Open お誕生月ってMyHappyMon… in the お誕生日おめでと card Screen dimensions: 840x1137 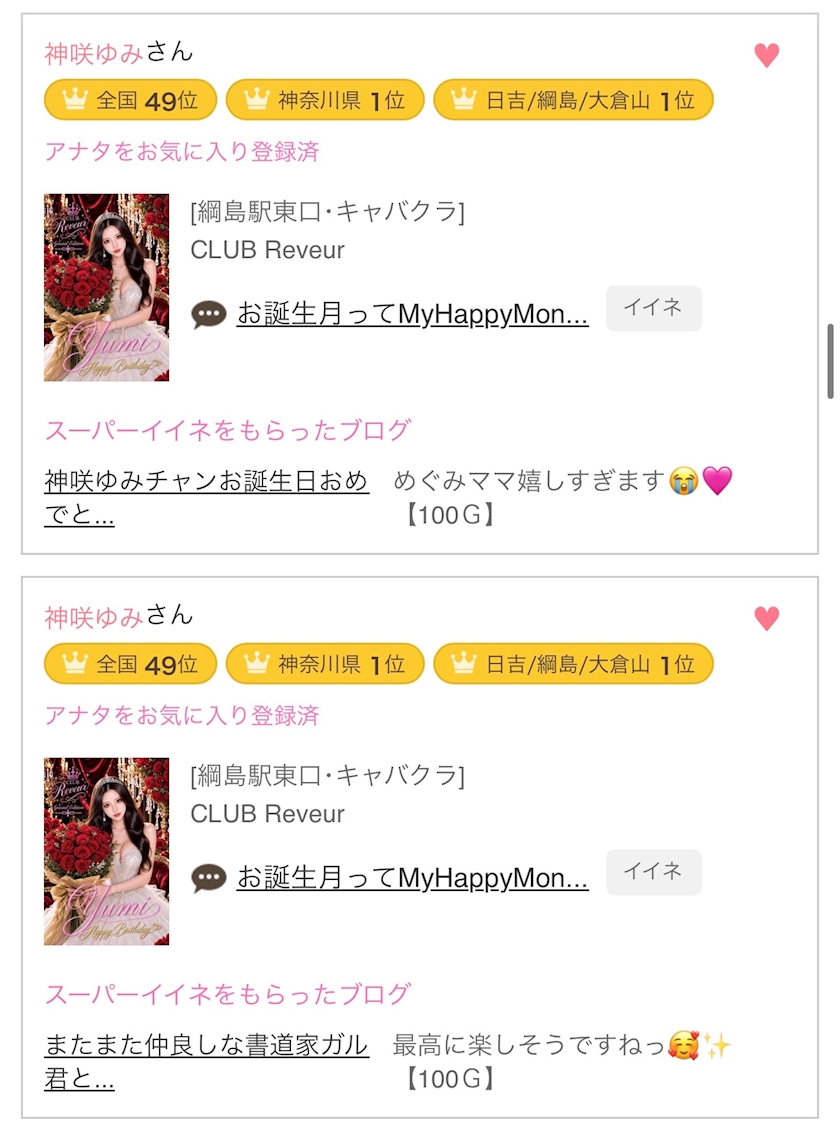412,314
